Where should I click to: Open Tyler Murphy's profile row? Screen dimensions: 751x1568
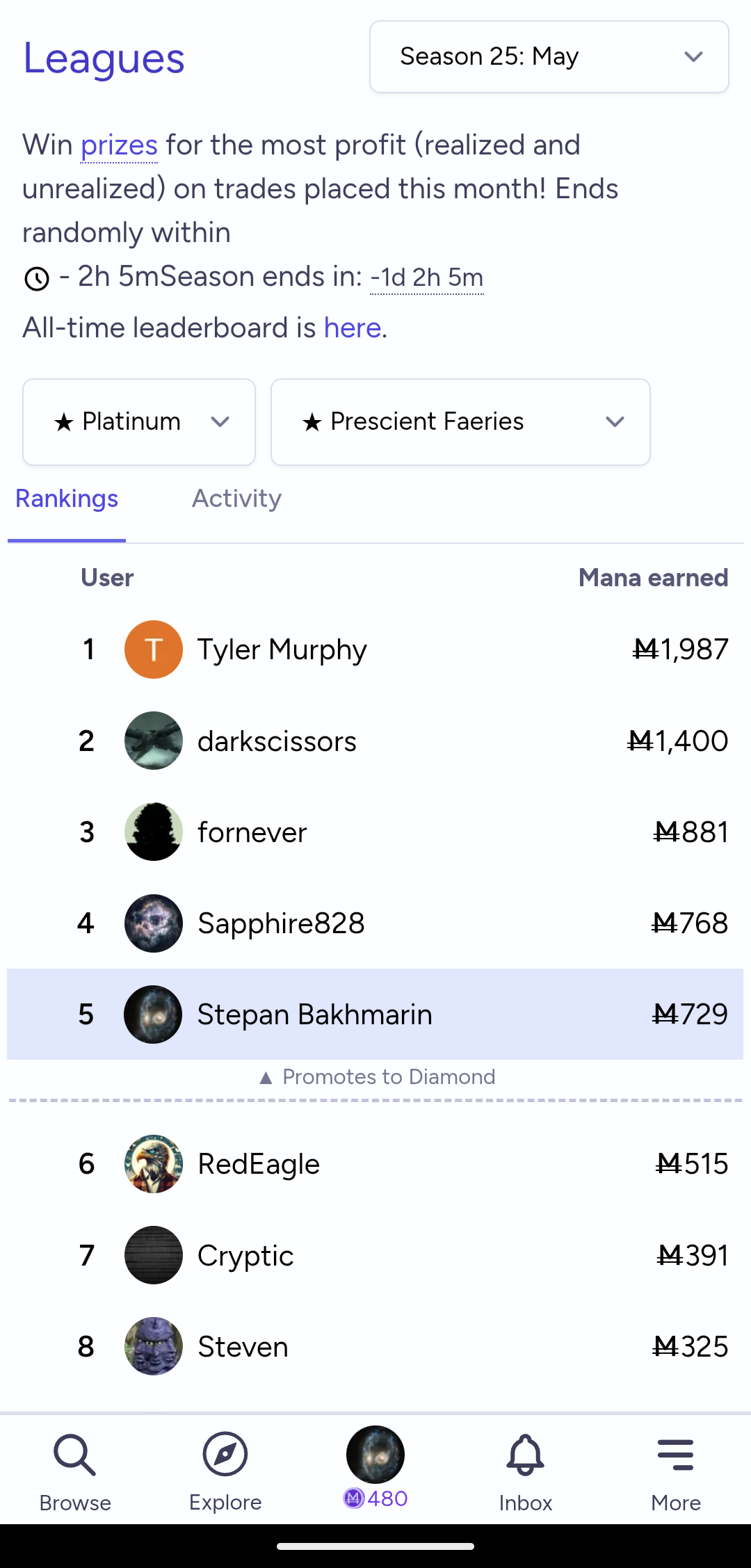pyautogui.click(x=375, y=649)
